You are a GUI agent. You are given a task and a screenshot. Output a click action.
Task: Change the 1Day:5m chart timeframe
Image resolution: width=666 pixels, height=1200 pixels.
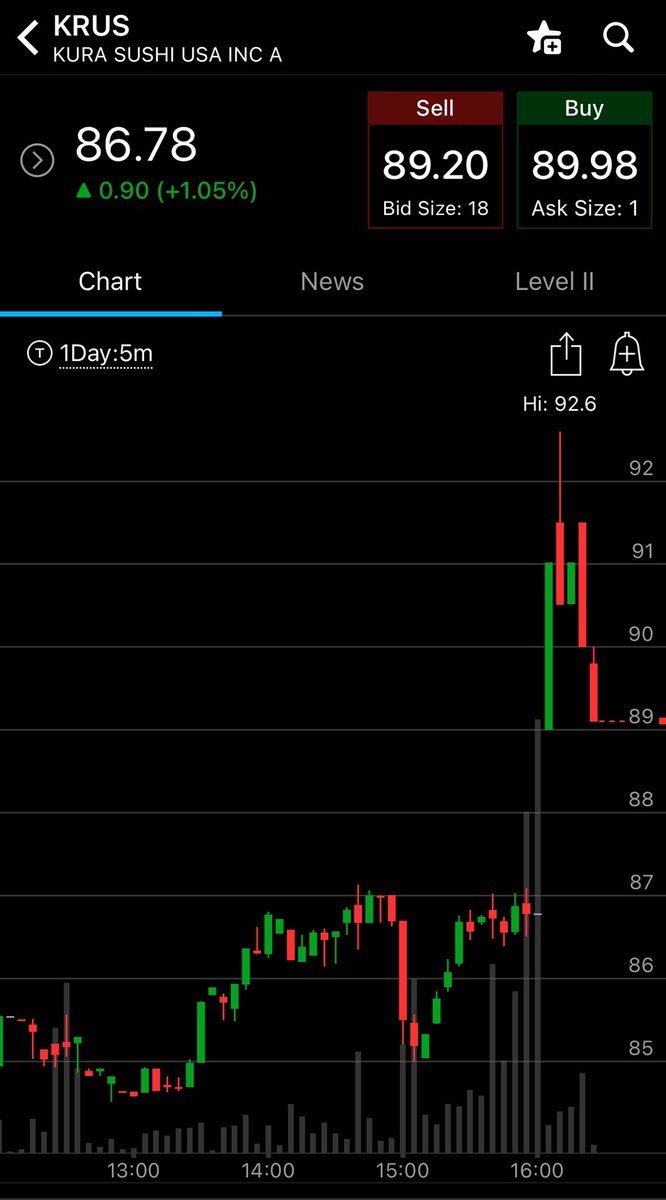pyautogui.click(x=91, y=353)
